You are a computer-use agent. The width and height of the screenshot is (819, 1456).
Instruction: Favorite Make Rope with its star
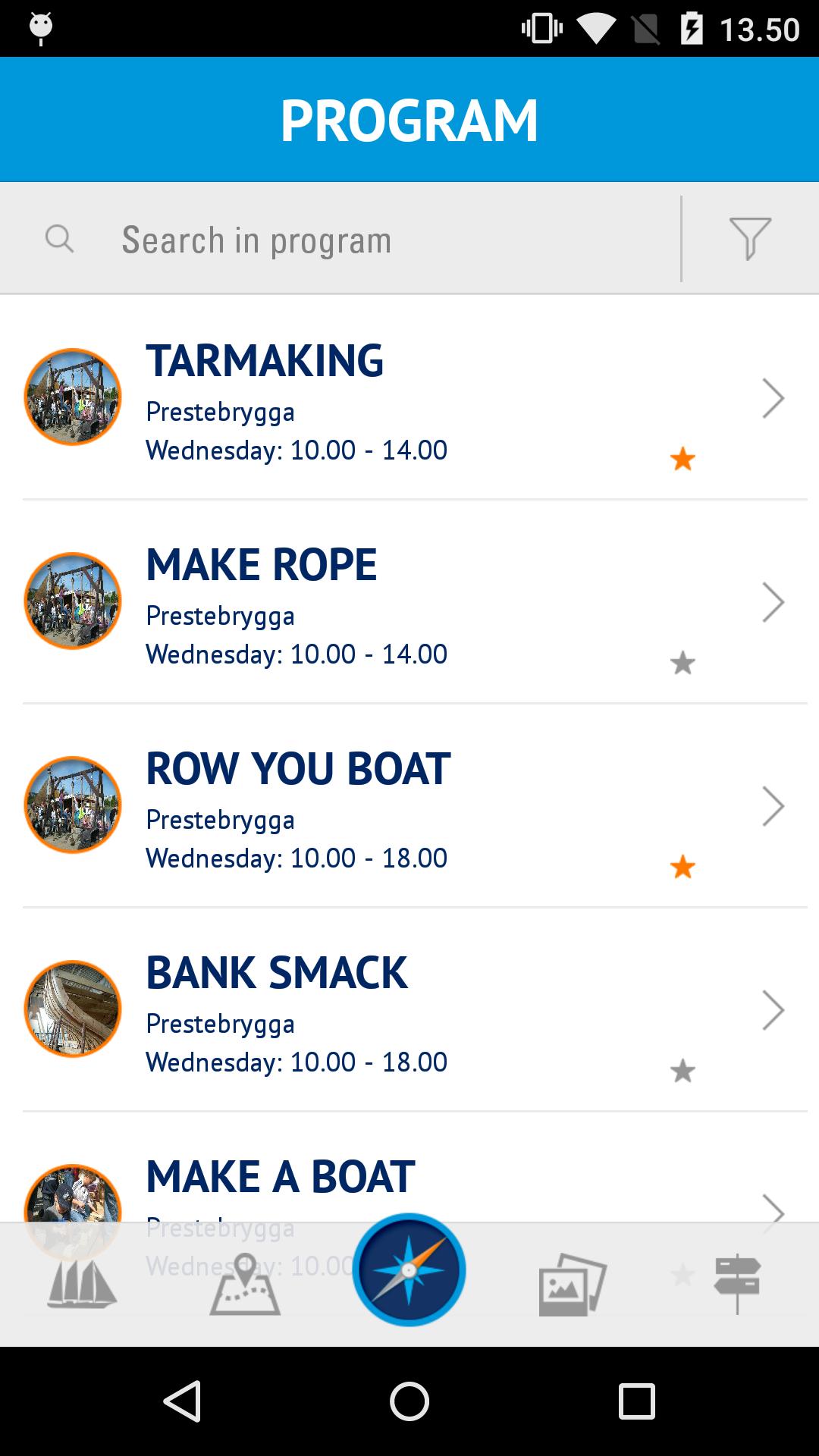click(682, 663)
